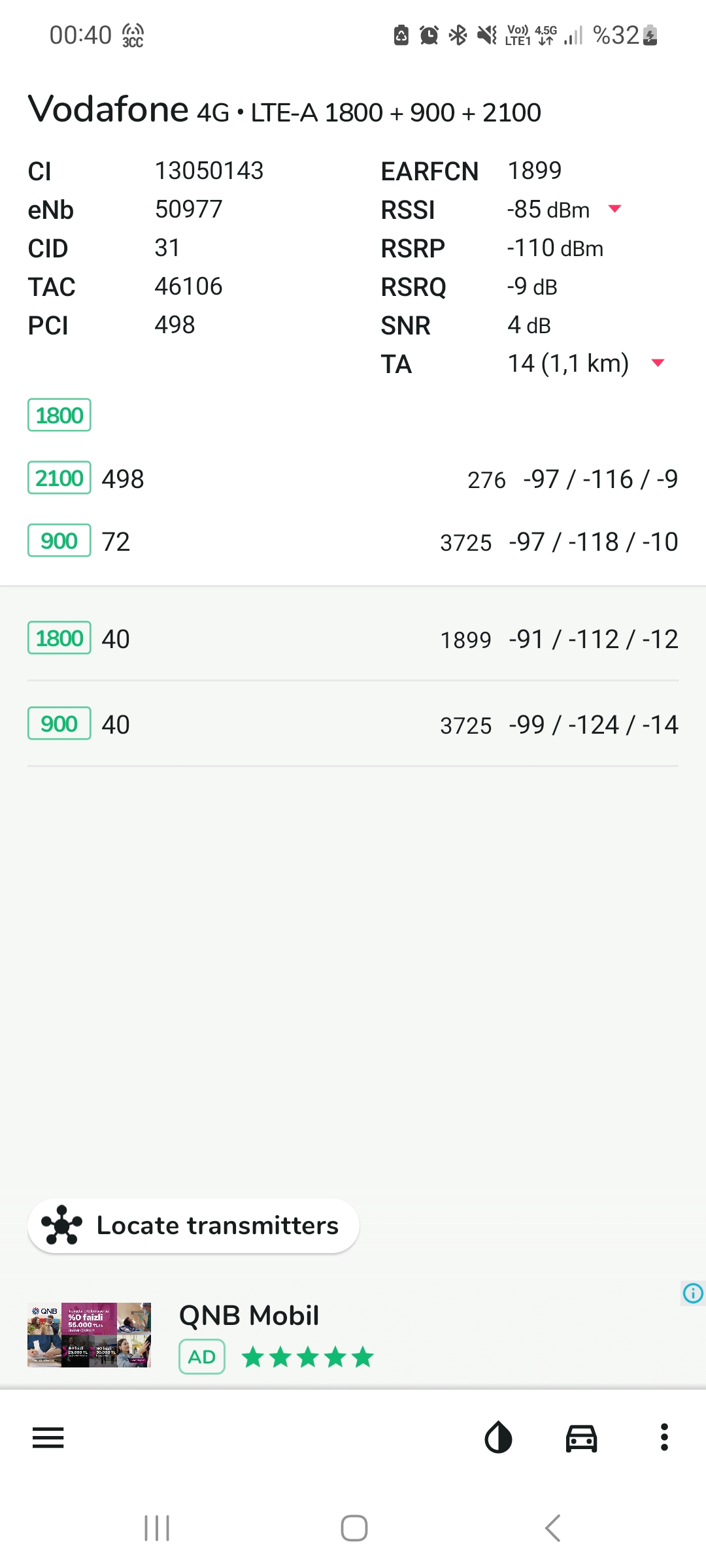
Task: Open neighbor cell 900 with PCI 40
Action: click(x=353, y=724)
